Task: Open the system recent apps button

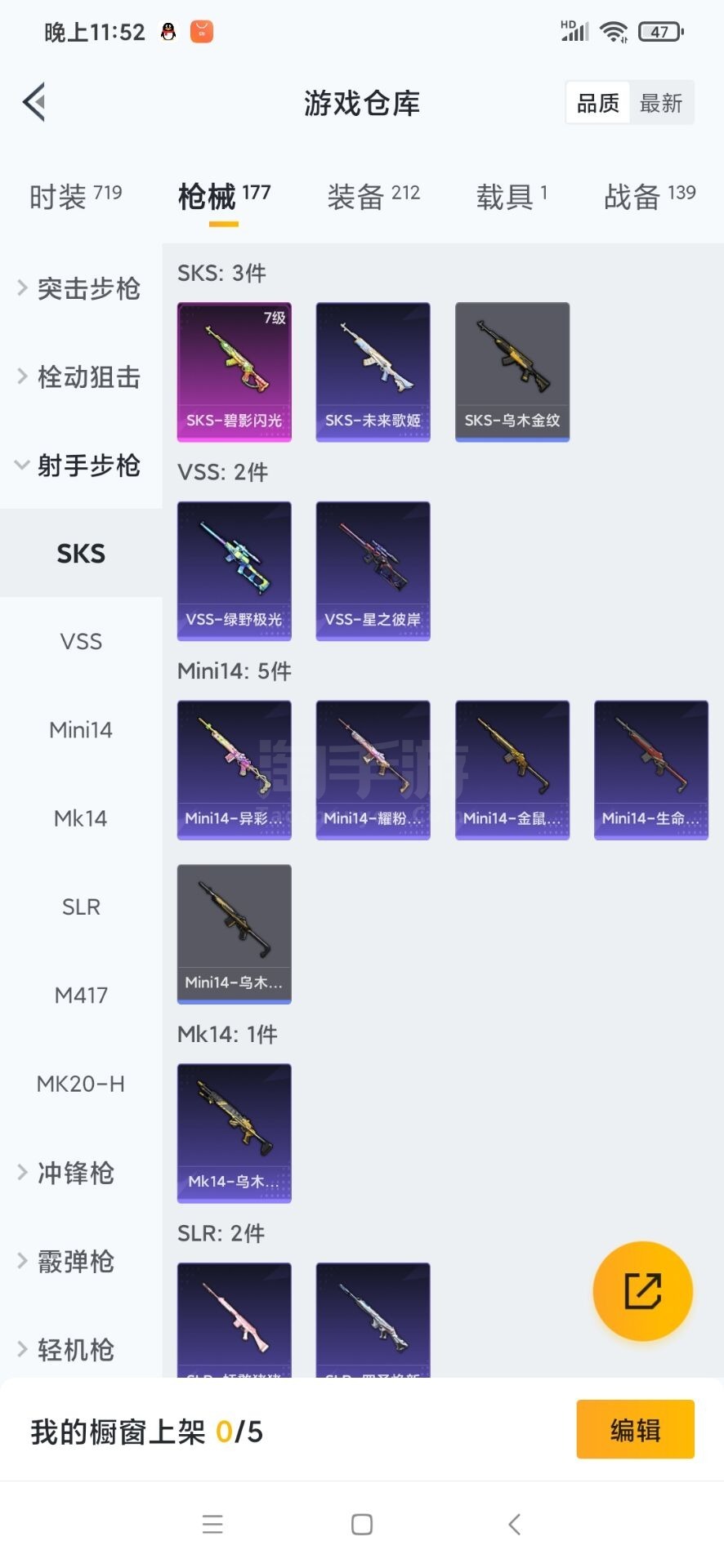Action: click(212, 1524)
